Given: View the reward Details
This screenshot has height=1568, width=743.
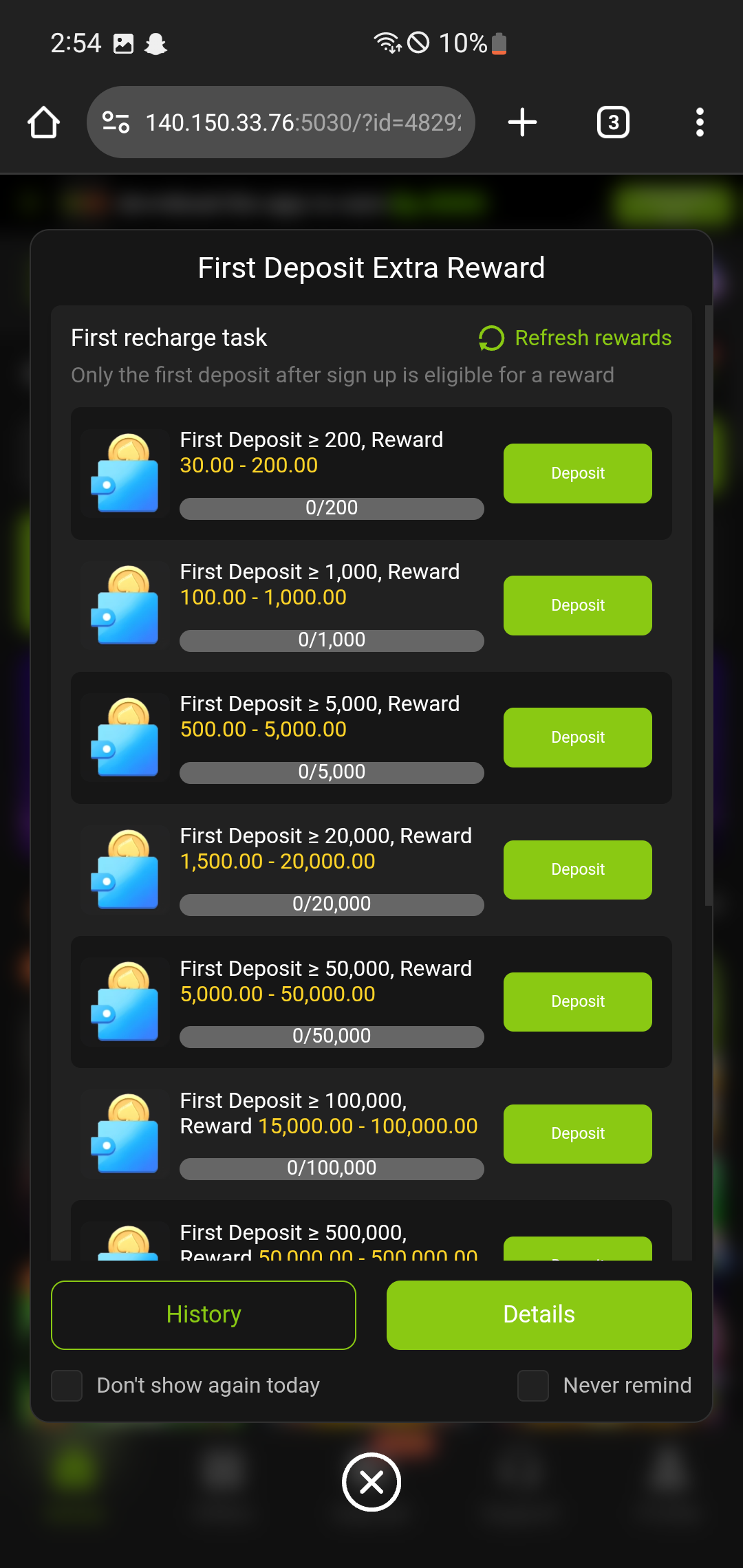Looking at the screenshot, I should pyautogui.click(x=539, y=1314).
